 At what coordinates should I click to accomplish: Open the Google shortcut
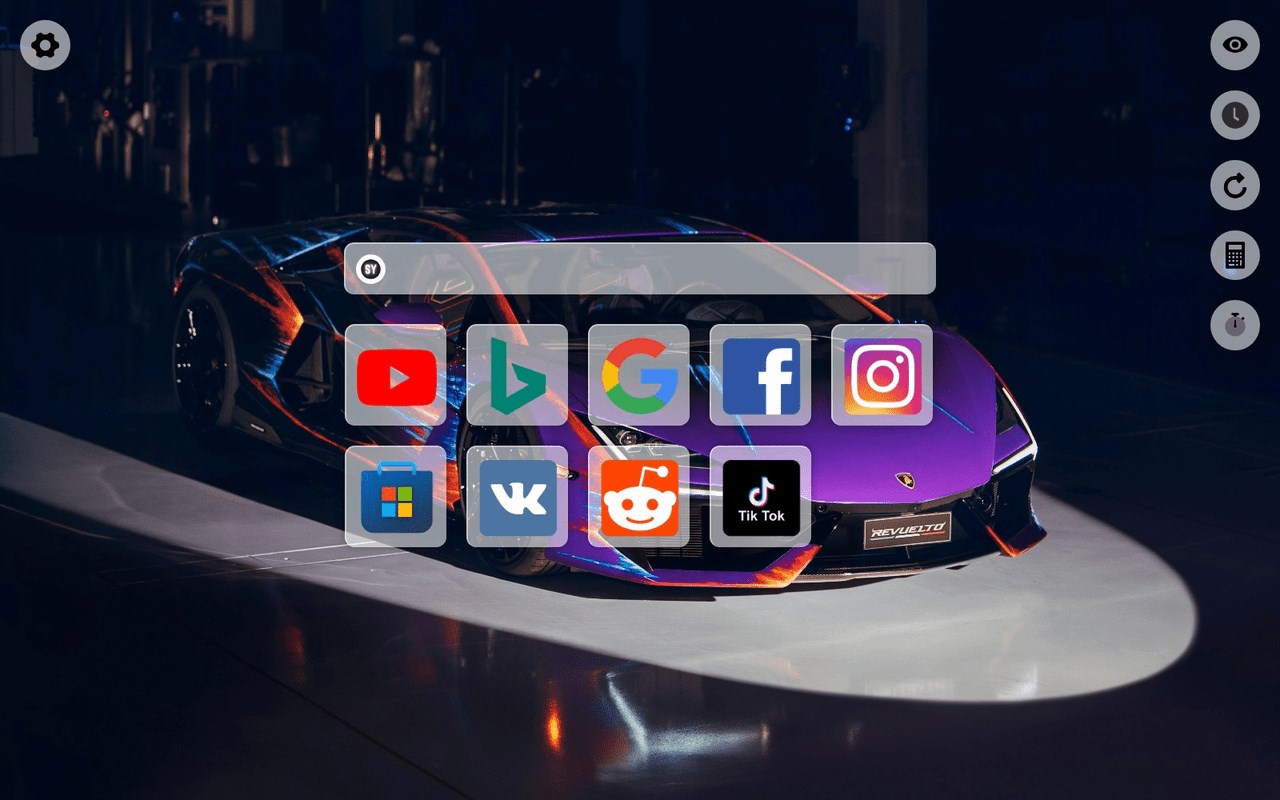[x=639, y=375]
